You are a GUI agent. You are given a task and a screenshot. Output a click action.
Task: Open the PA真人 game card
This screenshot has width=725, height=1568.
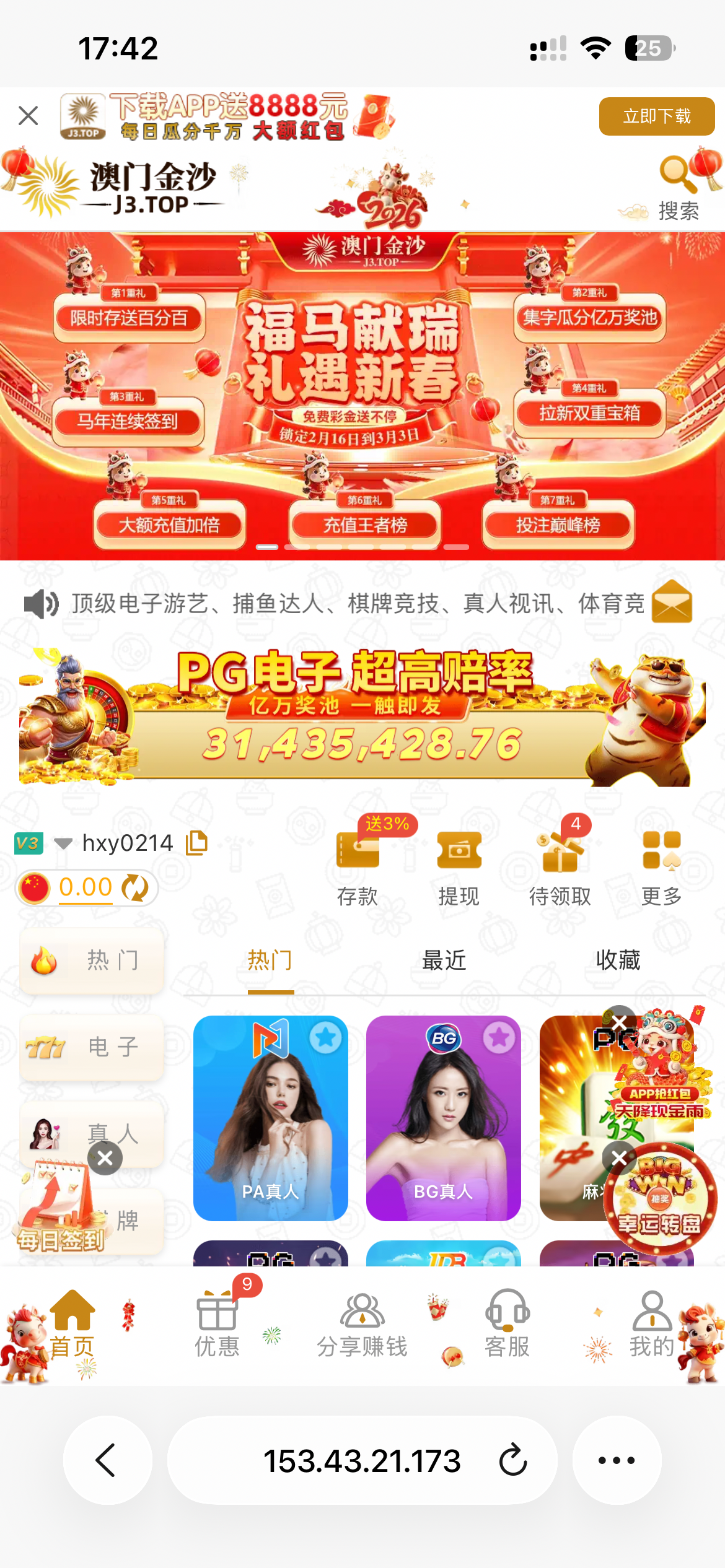tap(270, 1118)
